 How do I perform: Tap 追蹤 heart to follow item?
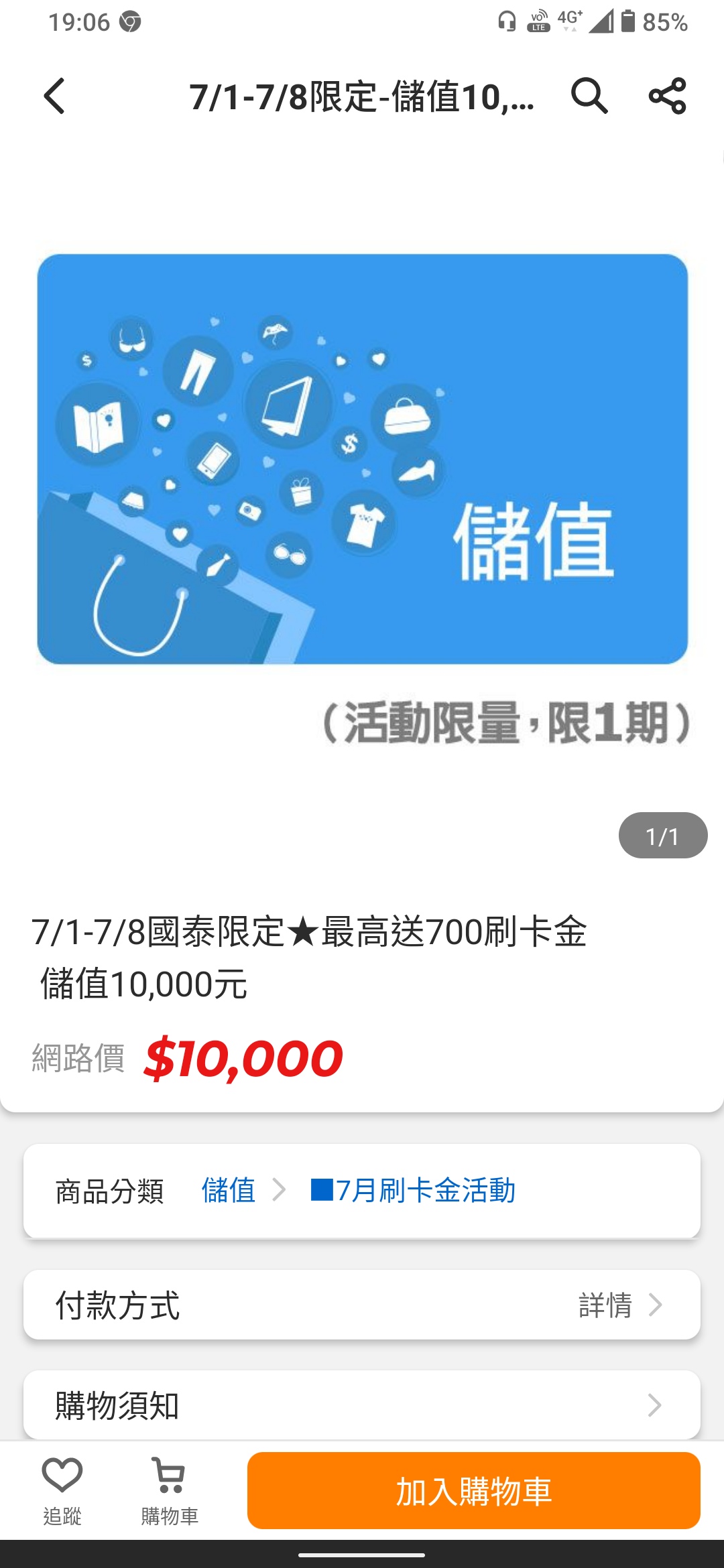[62, 1489]
